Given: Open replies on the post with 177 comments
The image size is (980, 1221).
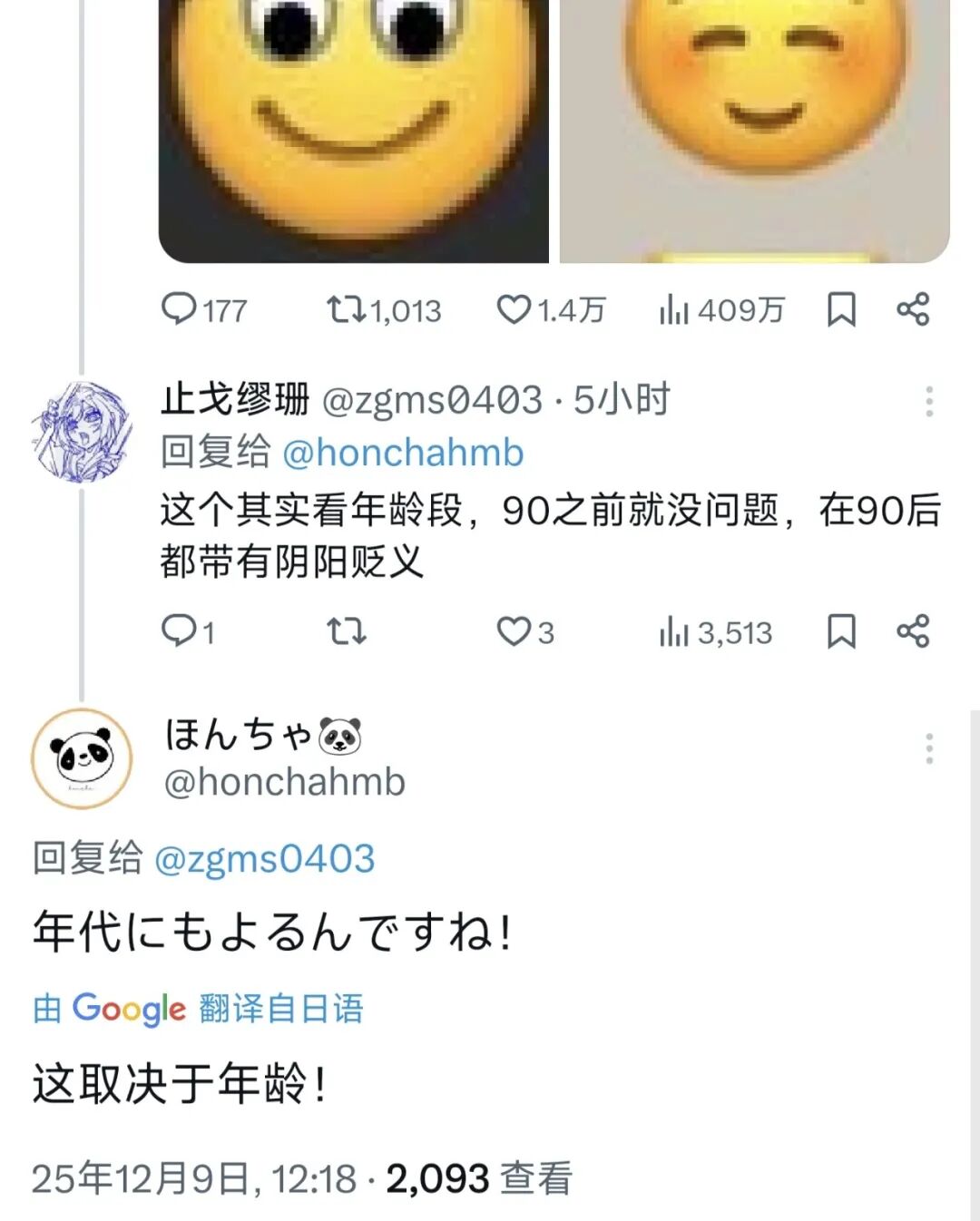Looking at the screenshot, I should [180, 309].
